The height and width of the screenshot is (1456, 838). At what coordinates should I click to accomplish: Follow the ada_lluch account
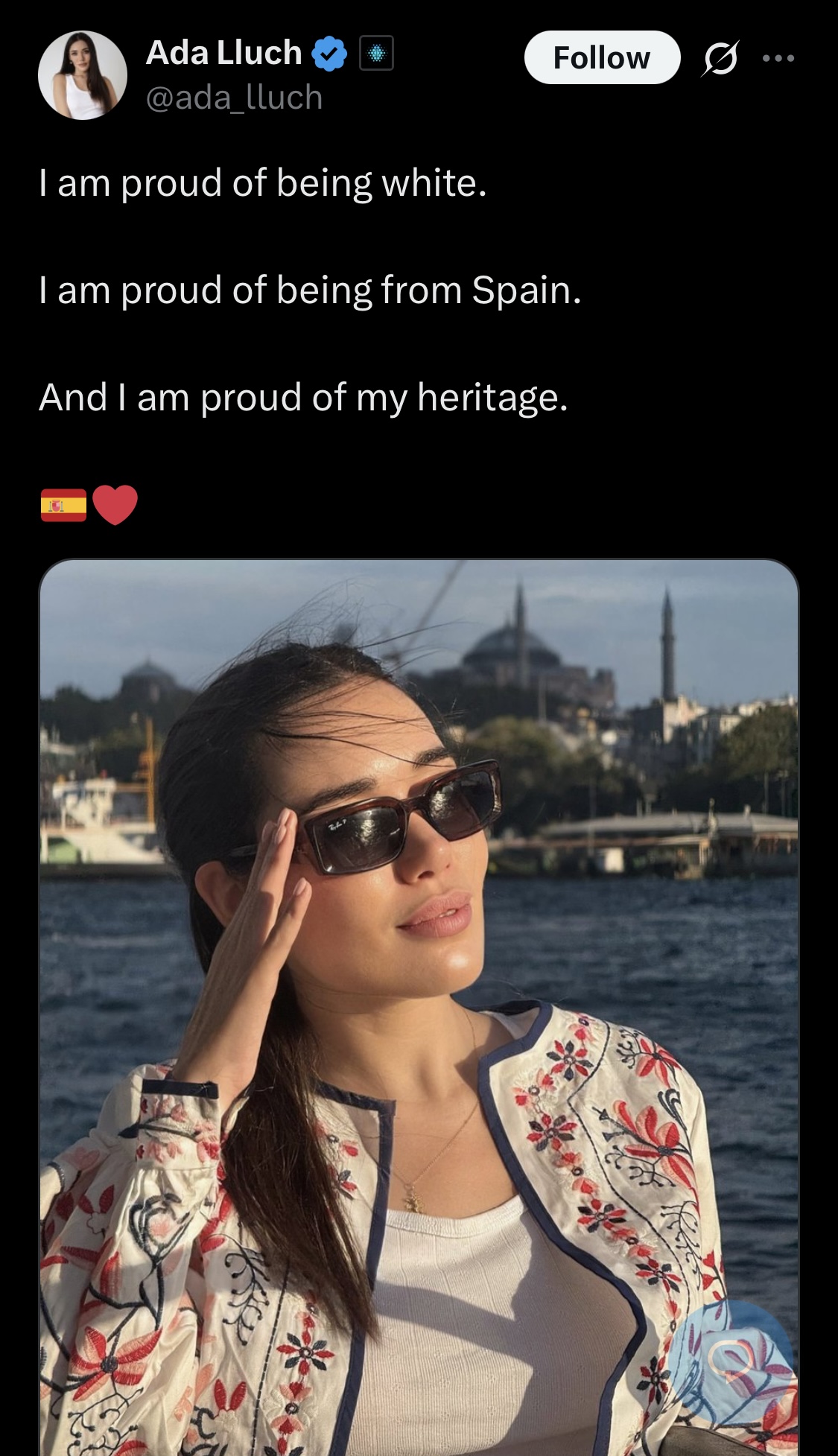pos(601,57)
